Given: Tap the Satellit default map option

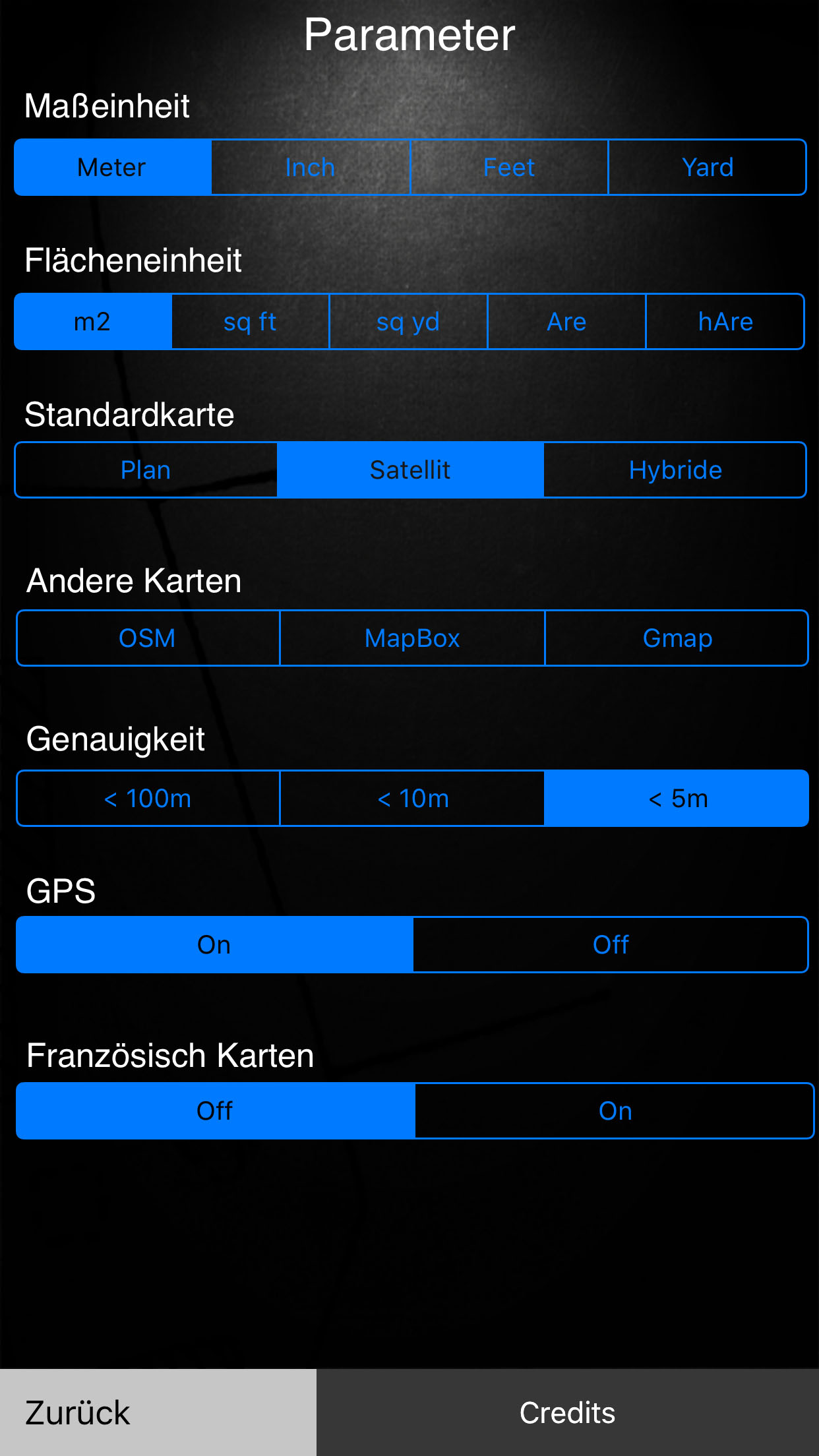Looking at the screenshot, I should pyautogui.click(x=410, y=470).
